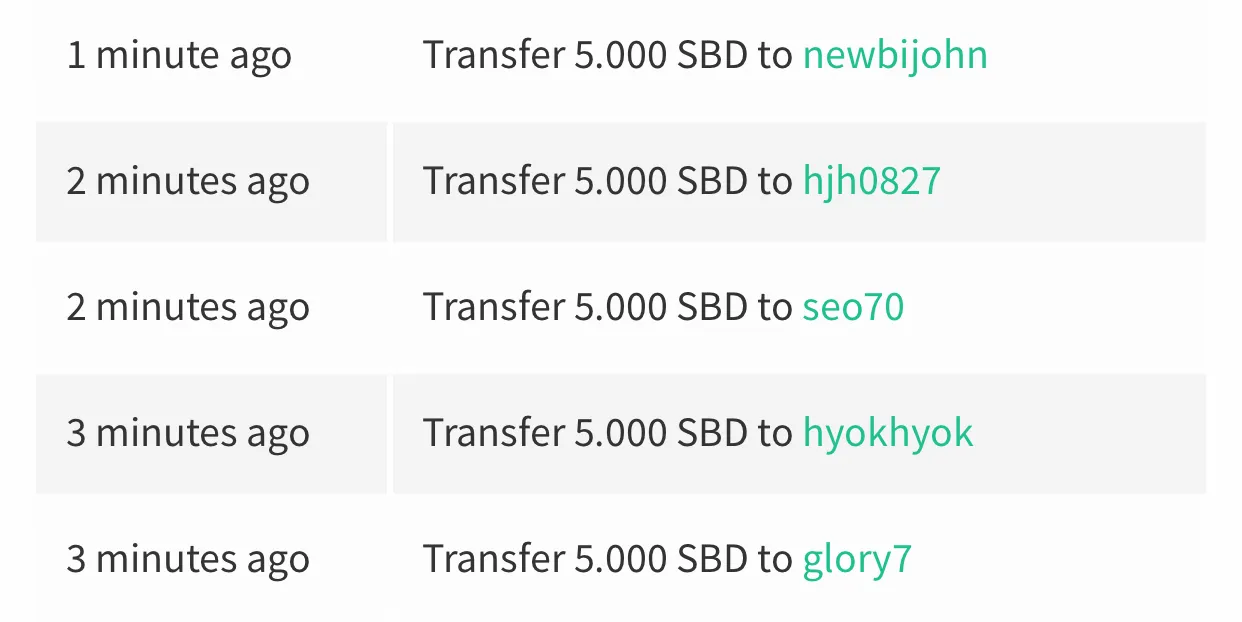Tap the seo70 username link
This screenshot has width=1242, height=622.
pos(853,308)
